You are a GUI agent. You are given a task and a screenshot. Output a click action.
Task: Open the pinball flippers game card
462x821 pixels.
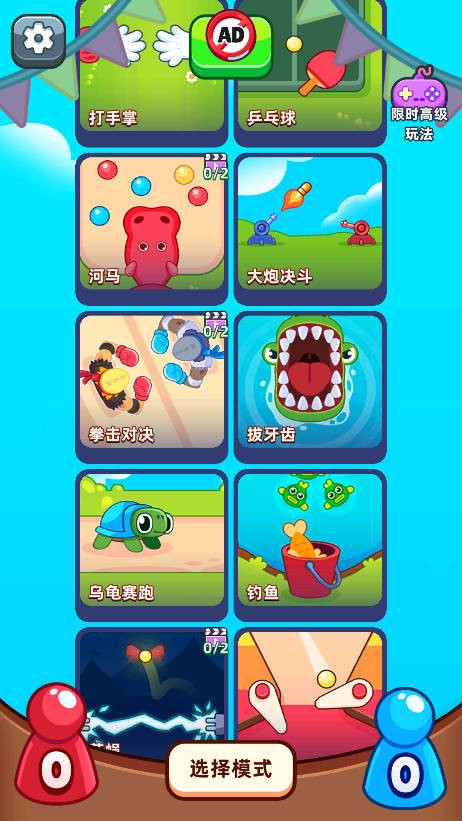coord(310,686)
